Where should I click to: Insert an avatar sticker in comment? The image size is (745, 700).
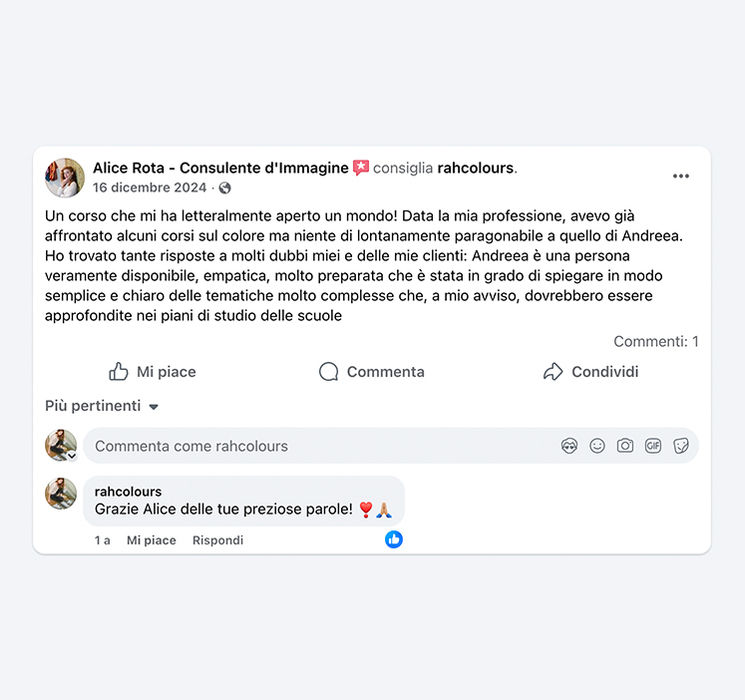(569, 446)
